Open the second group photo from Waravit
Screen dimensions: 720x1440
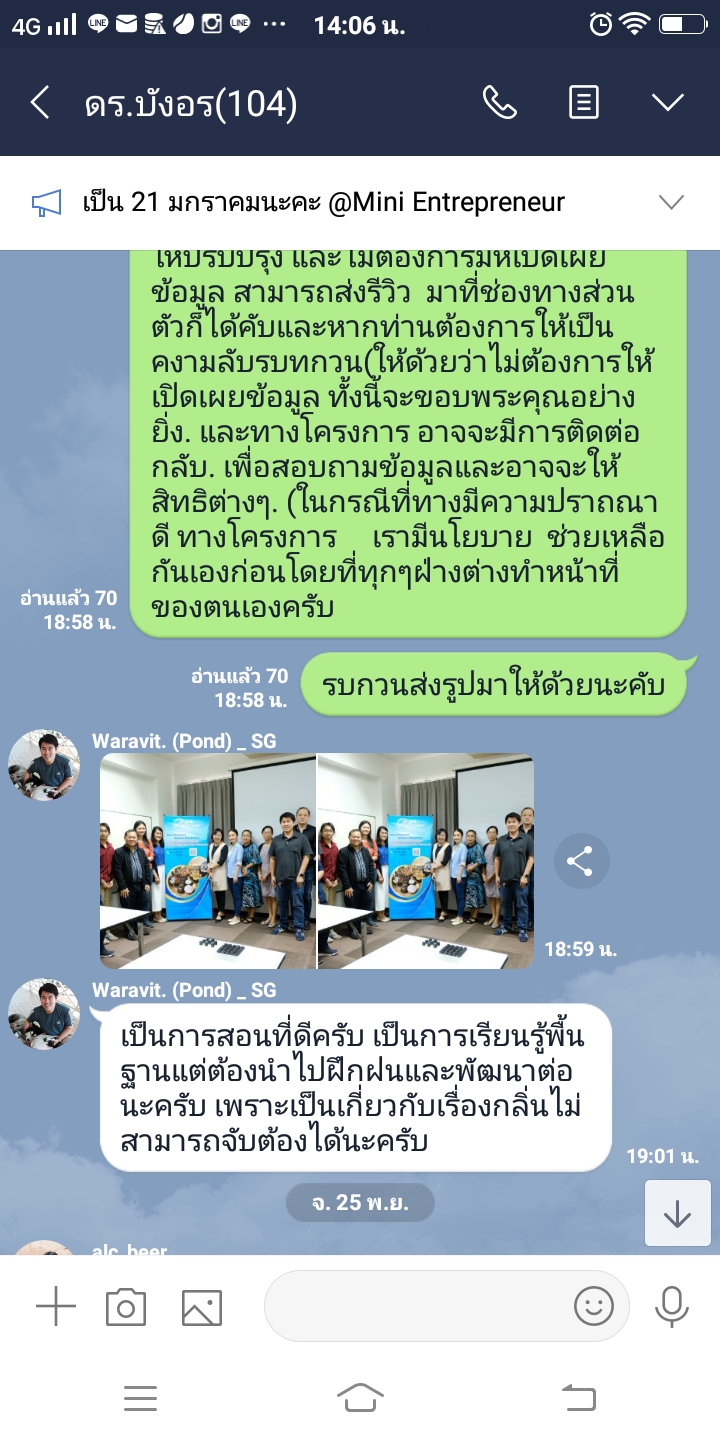426,861
